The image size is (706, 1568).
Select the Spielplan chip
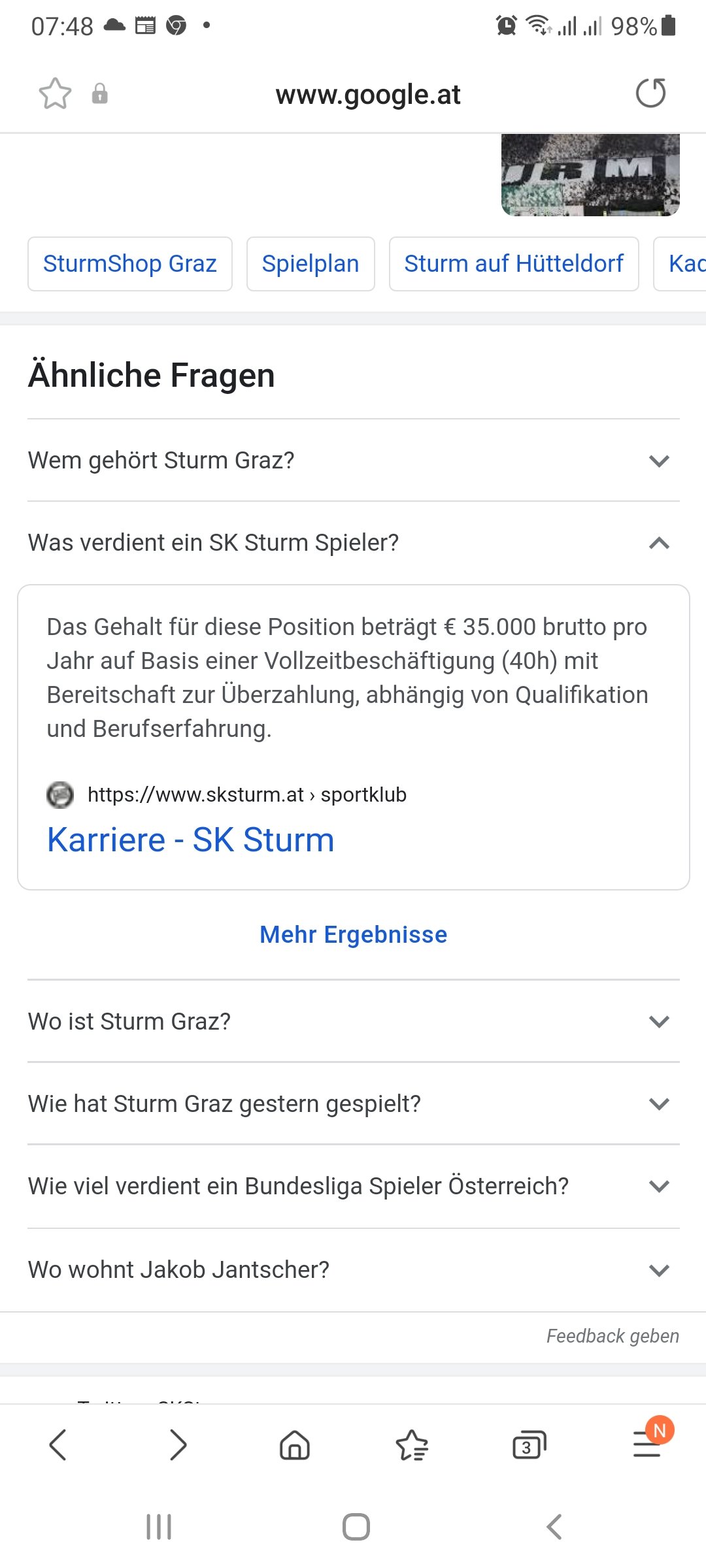[x=311, y=264]
